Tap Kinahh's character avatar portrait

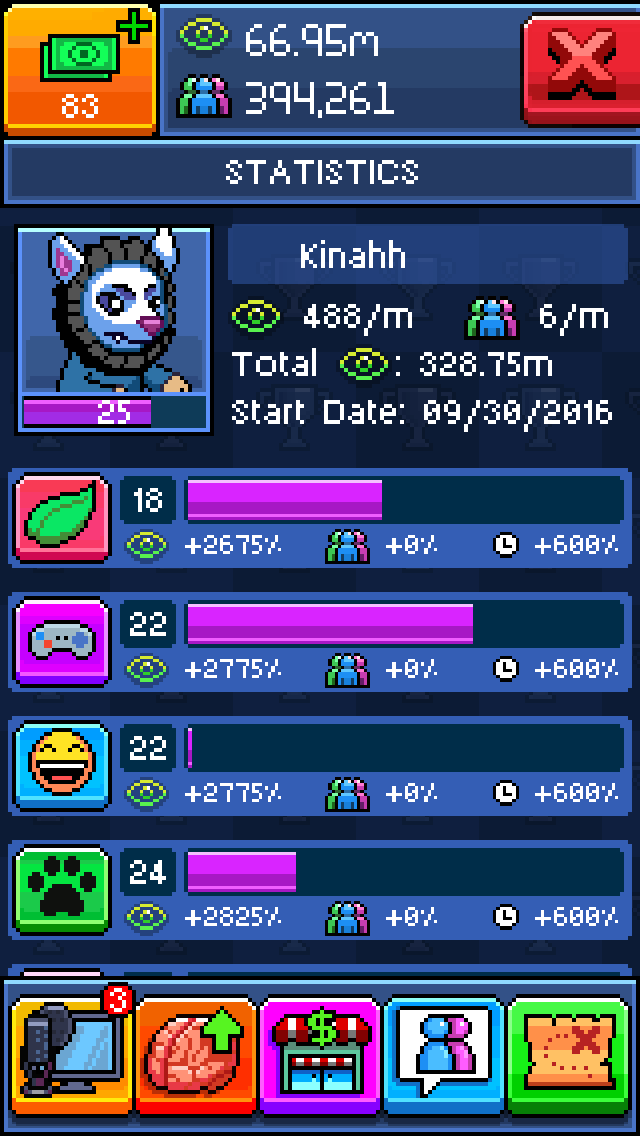pyautogui.click(x=114, y=320)
